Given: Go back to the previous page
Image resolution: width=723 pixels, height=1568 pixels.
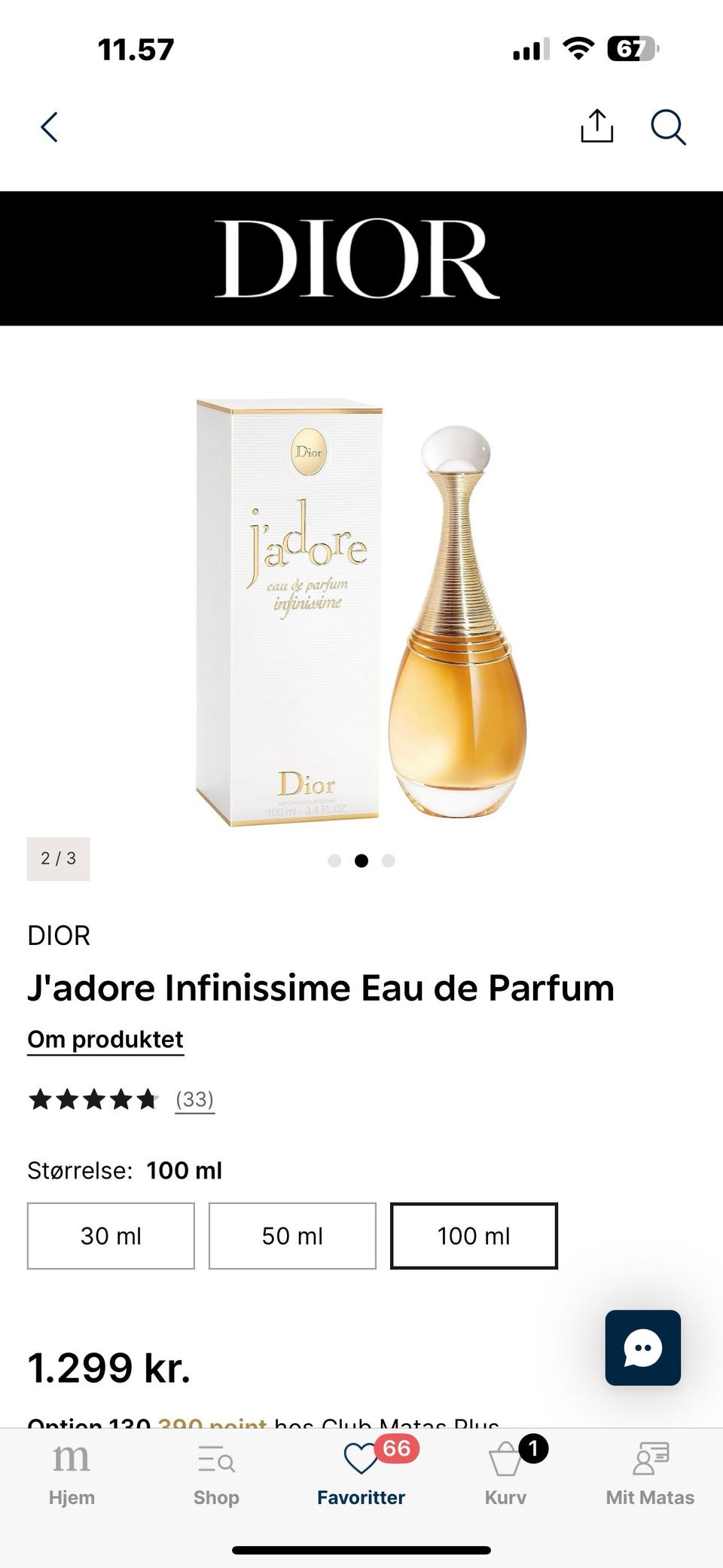Looking at the screenshot, I should [x=49, y=127].
